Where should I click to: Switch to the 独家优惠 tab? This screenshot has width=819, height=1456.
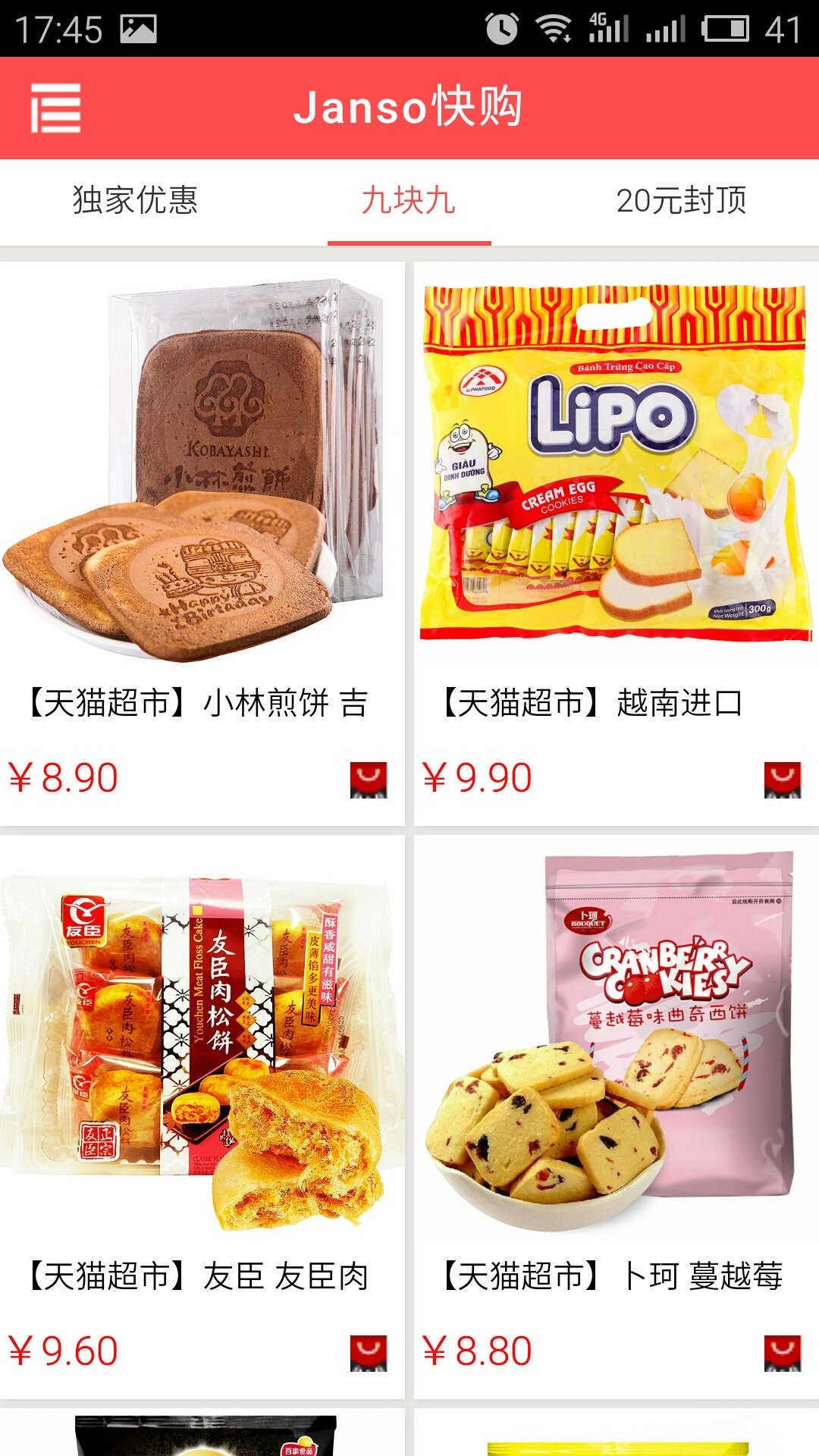tap(135, 201)
